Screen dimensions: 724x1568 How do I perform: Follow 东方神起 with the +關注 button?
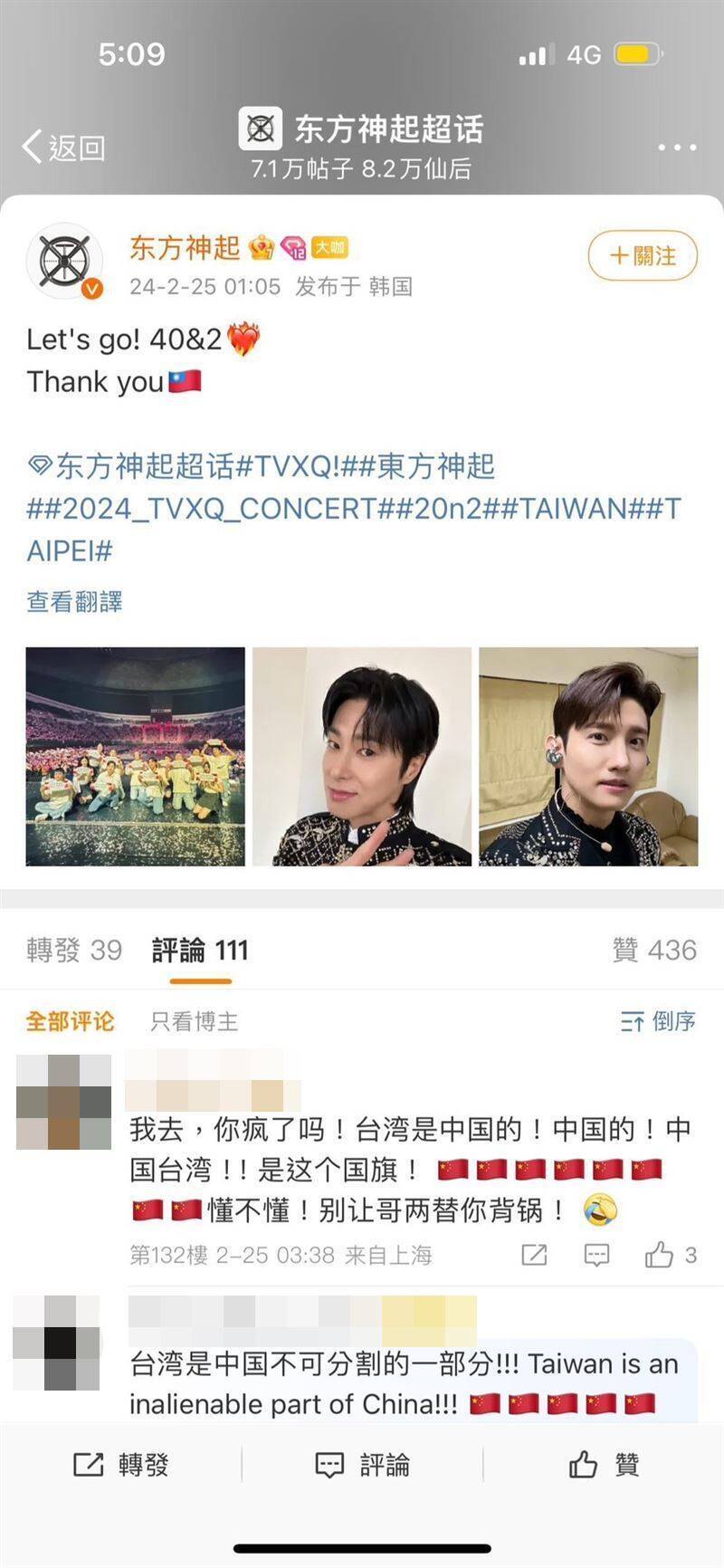[643, 256]
